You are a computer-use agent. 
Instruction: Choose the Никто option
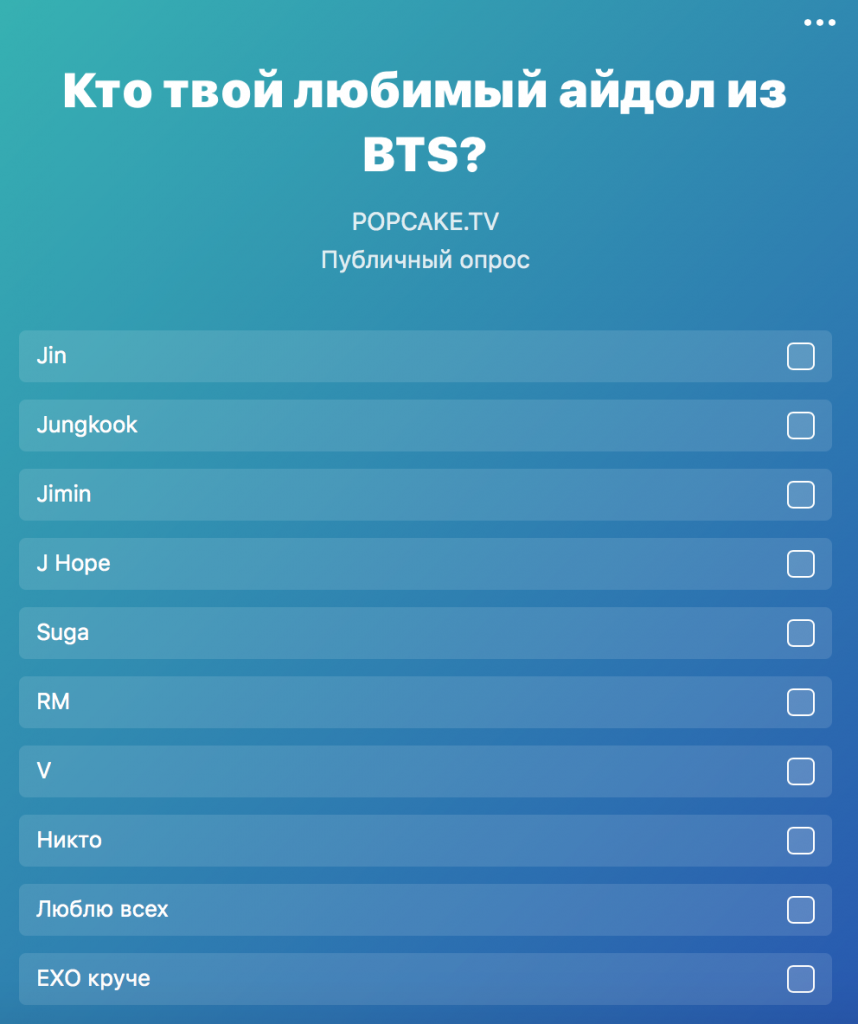pyautogui.click(x=800, y=840)
